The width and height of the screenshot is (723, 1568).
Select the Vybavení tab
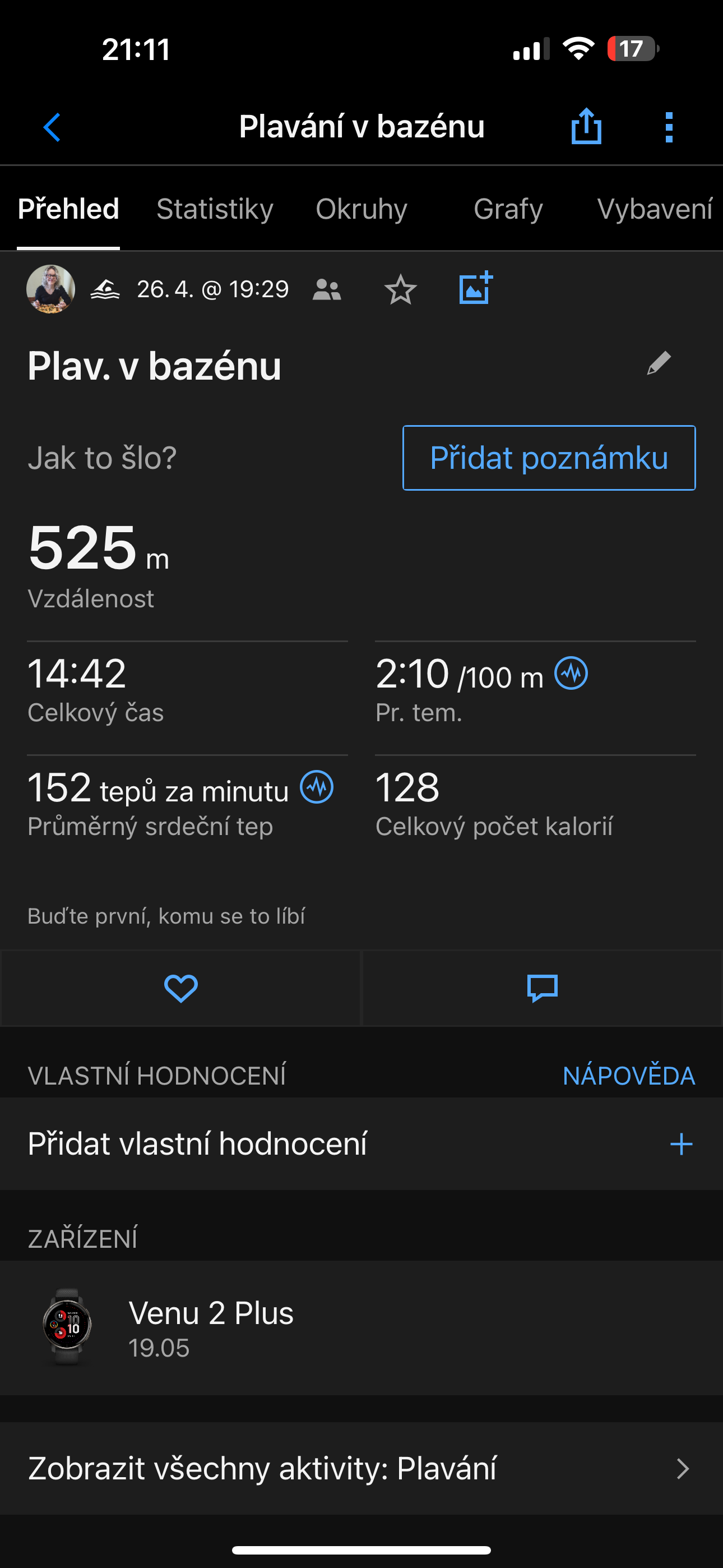click(654, 209)
